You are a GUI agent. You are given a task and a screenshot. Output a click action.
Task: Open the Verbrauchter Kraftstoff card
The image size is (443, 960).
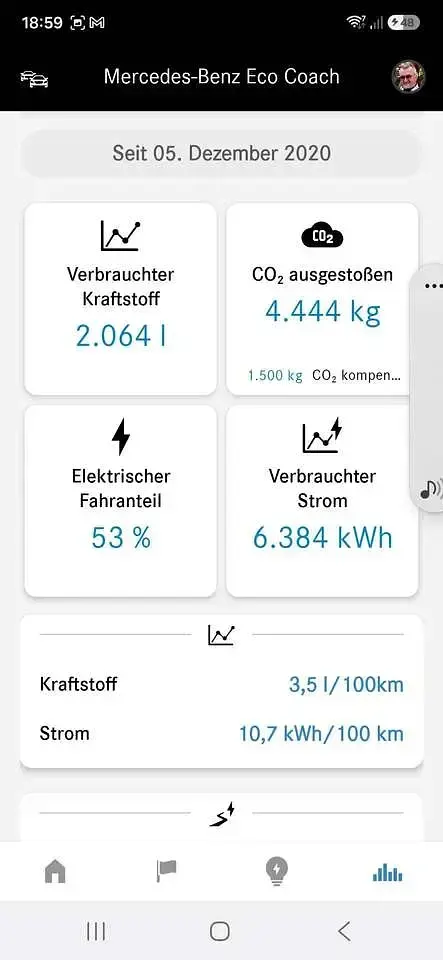(121, 299)
